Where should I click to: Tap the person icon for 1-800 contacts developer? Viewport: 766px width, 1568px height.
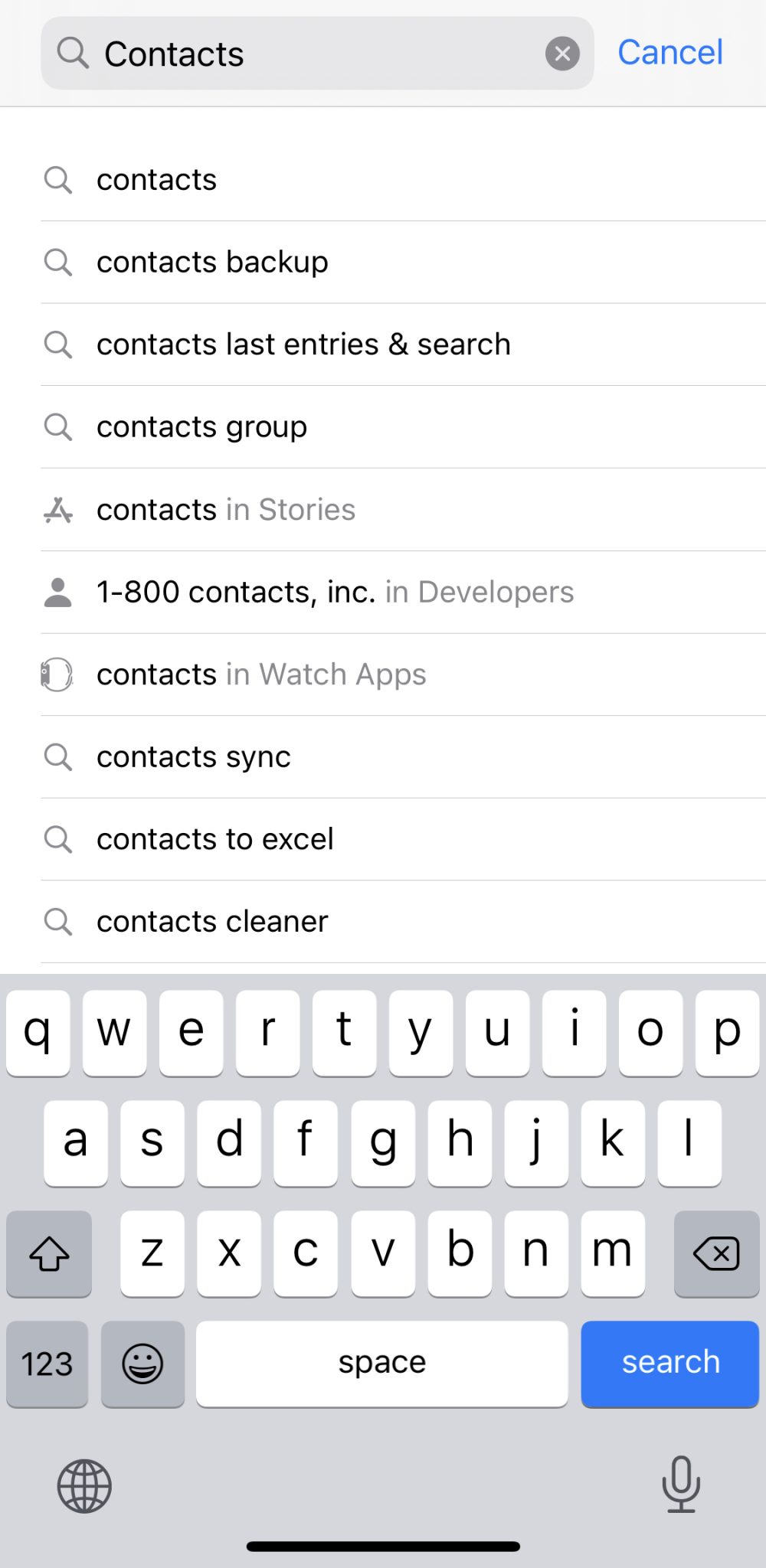(x=58, y=592)
